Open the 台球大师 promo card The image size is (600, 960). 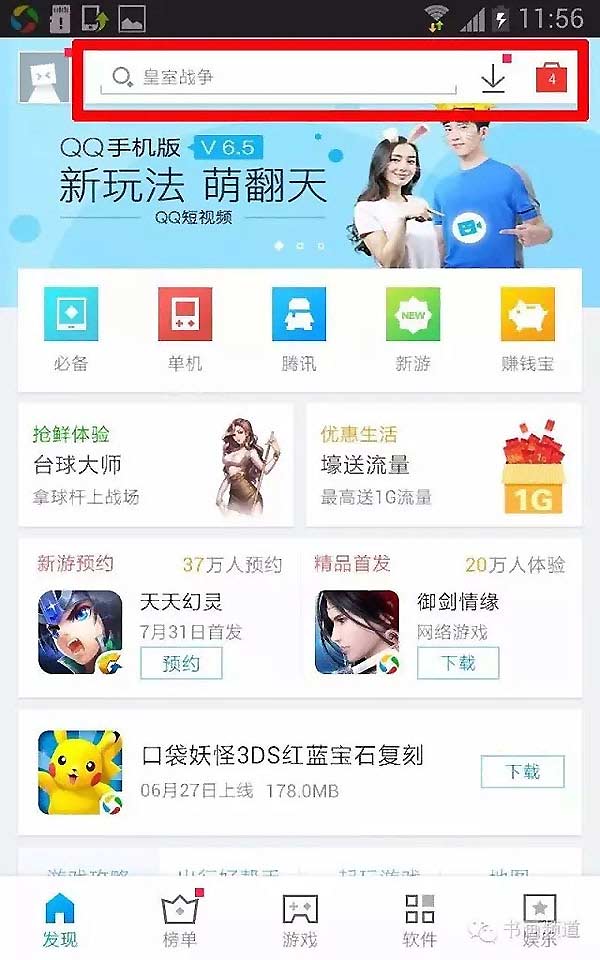pyautogui.click(x=155, y=465)
